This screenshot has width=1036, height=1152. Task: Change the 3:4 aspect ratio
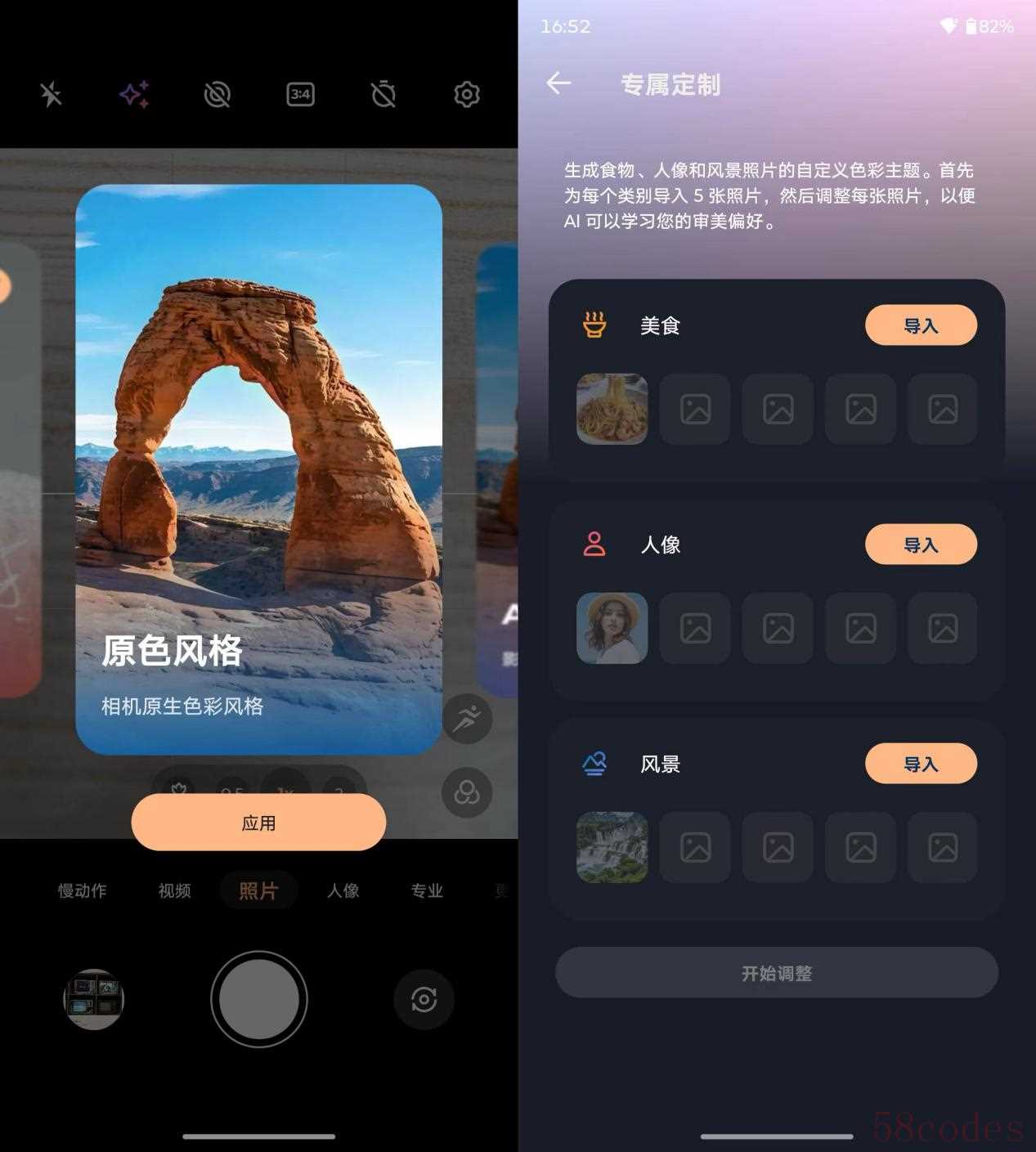pyautogui.click(x=300, y=95)
